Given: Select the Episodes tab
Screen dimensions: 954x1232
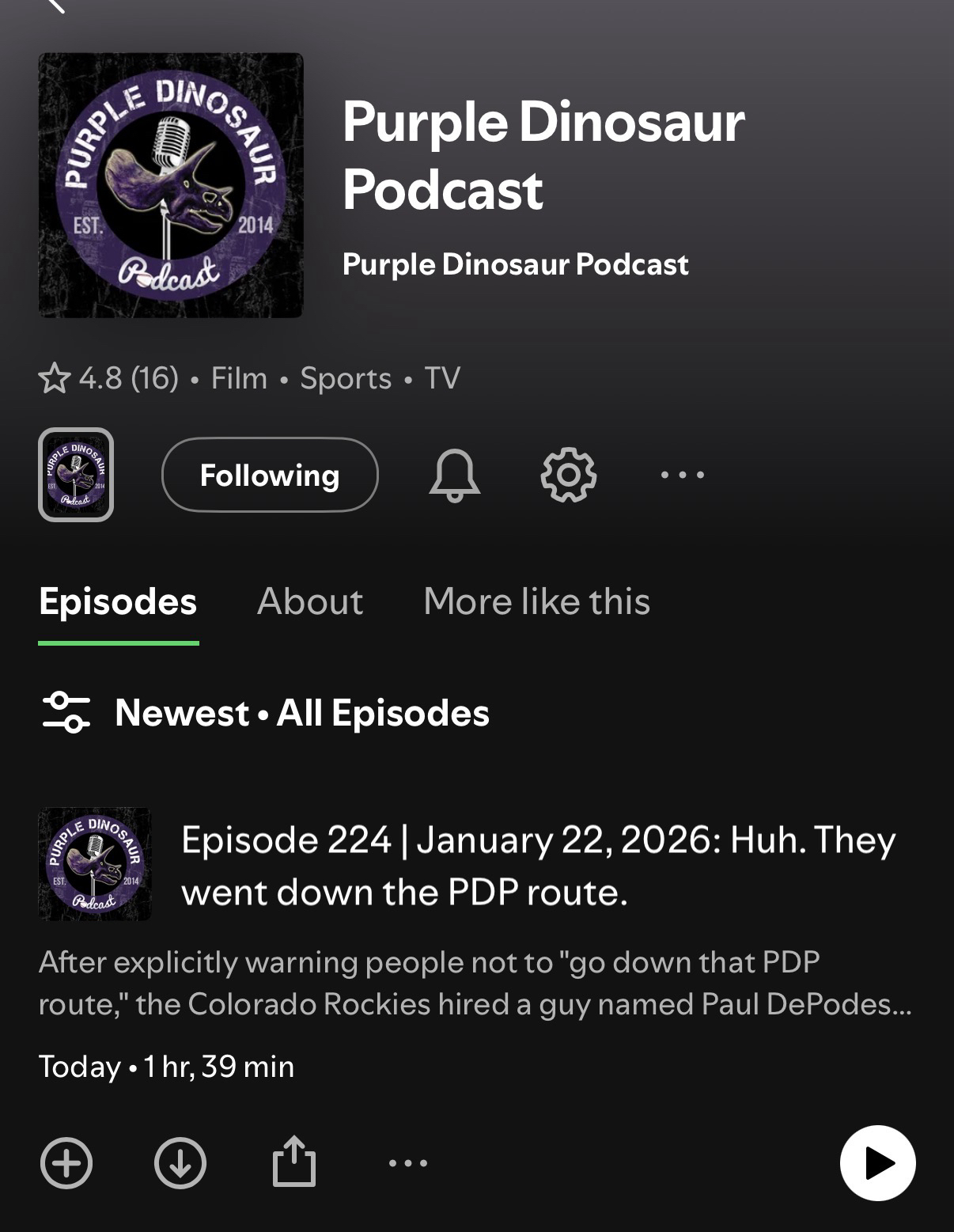Looking at the screenshot, I should [118, 601].
